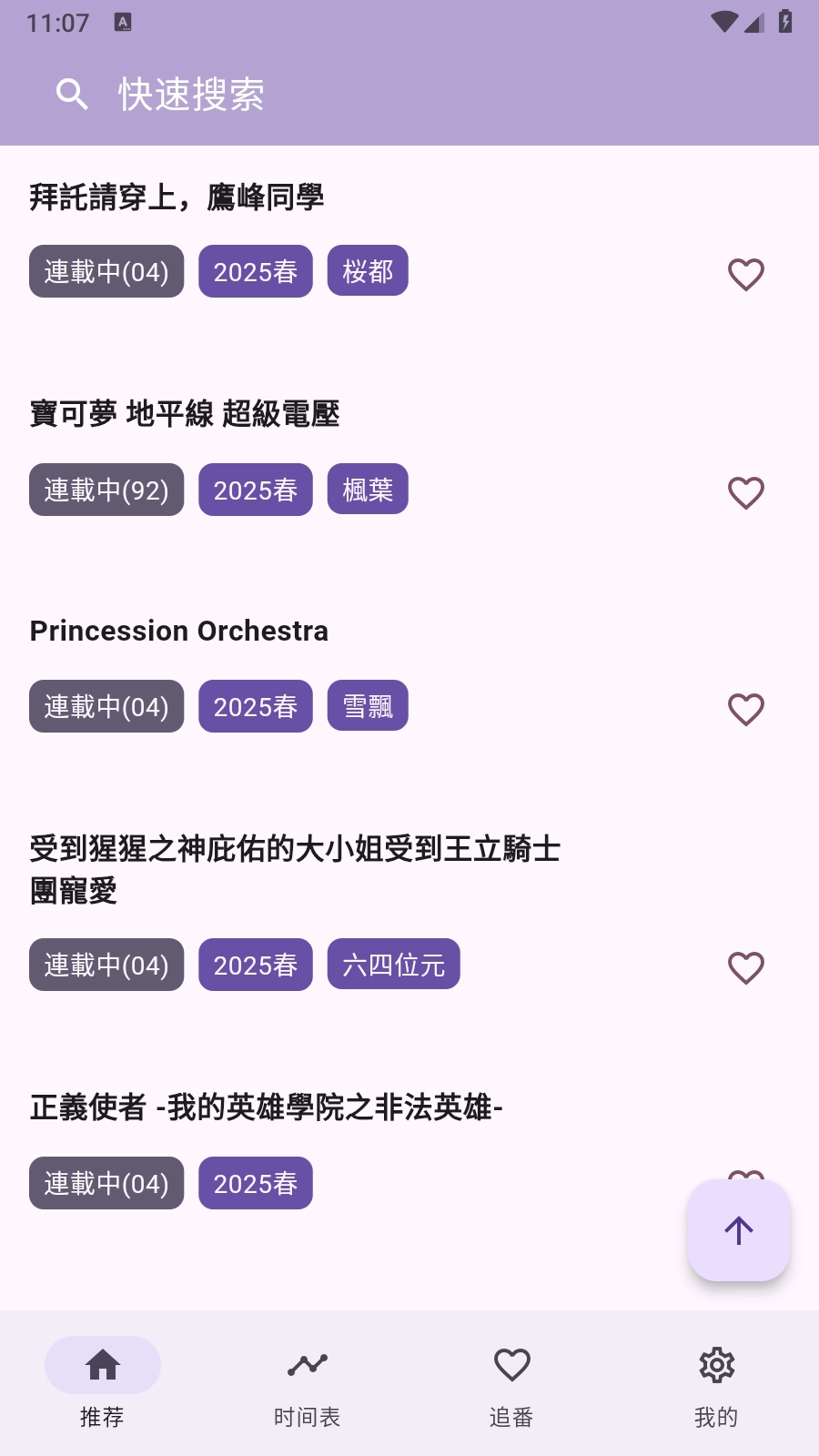Select the 楓葉 chip

368,490
